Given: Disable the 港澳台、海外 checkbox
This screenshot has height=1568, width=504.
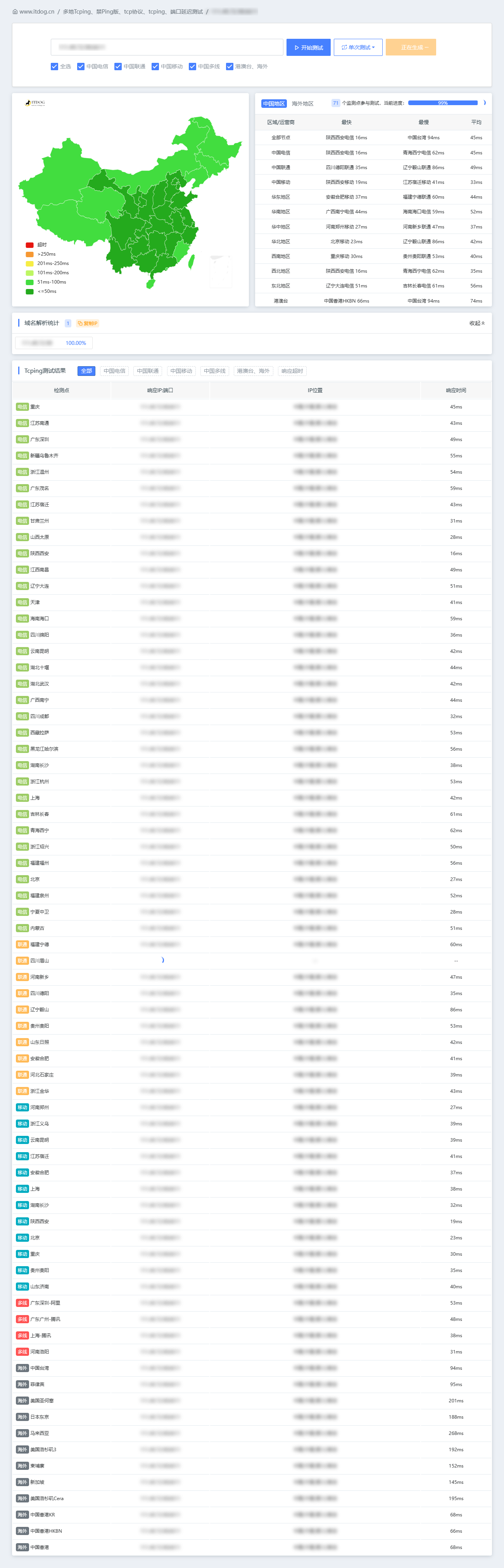Looking at the screenshot, I should (229, 66).
